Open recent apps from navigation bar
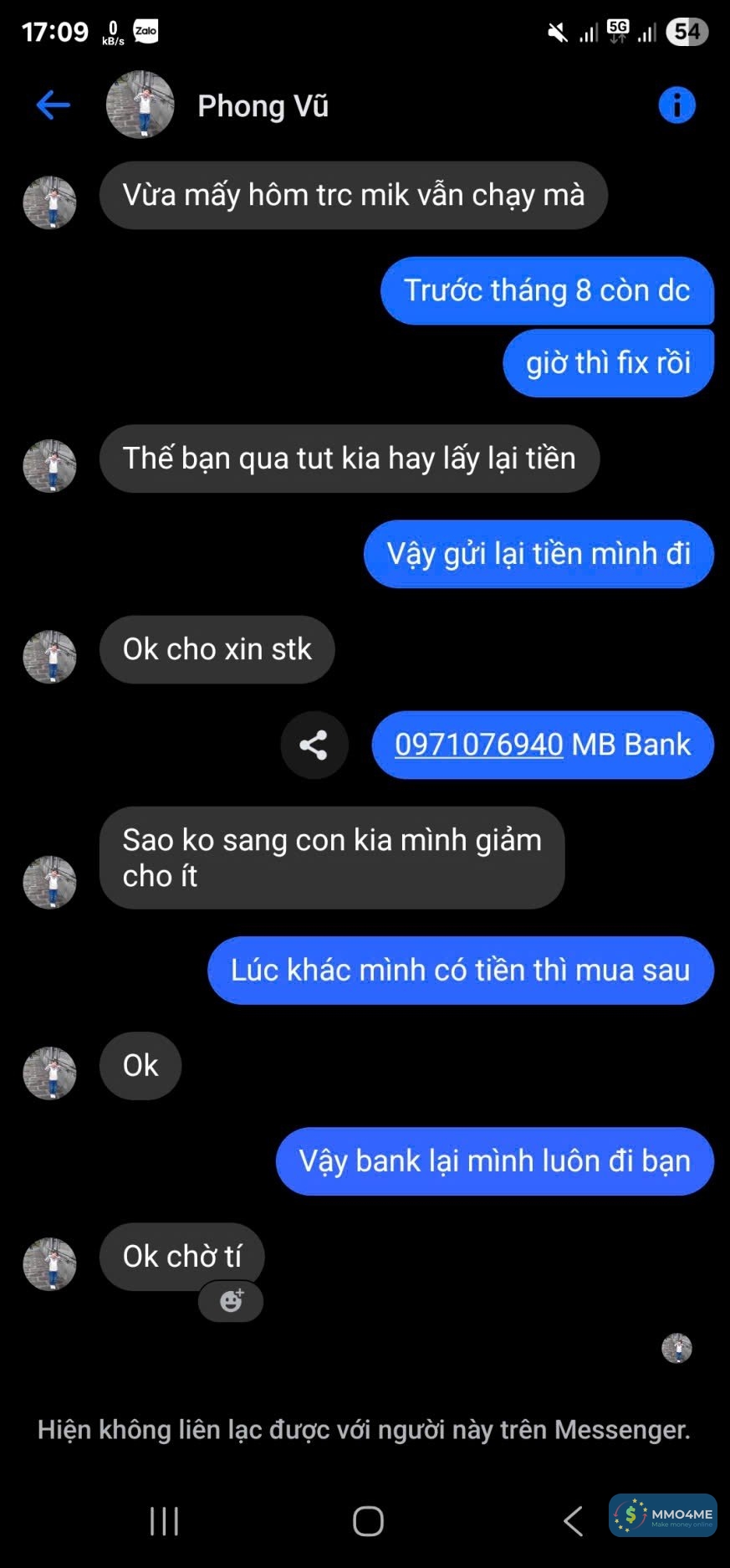 point(164,1521)
